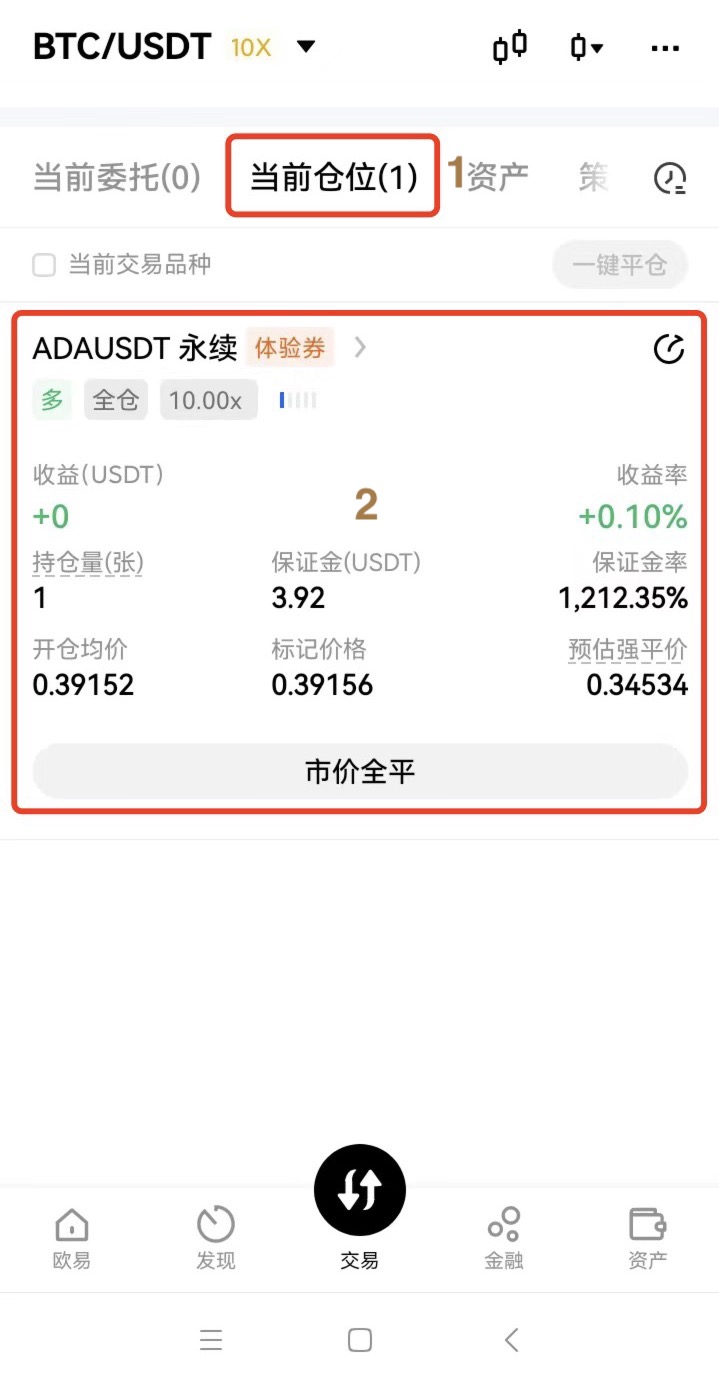The height and width of the screenshot is (1388, 719).
Task: Share the ADAUSDT position
Action: [x=668, y=349]
